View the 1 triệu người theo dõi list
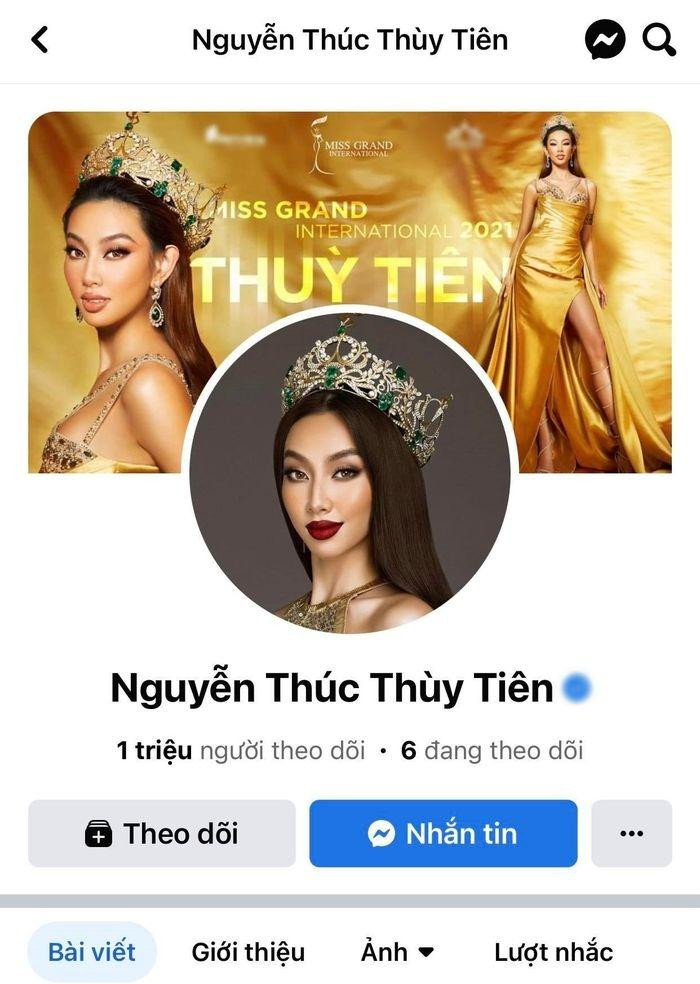Viewport: 700px width, 984px height. 240,750
